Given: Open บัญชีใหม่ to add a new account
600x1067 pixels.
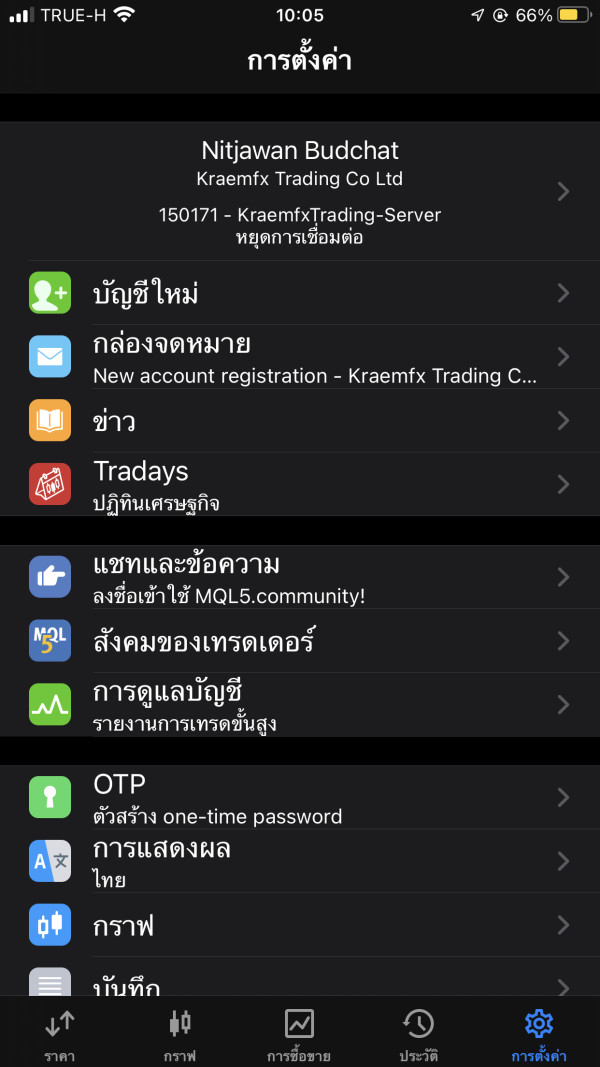Looking at the screenshot, I should (300, 293).
